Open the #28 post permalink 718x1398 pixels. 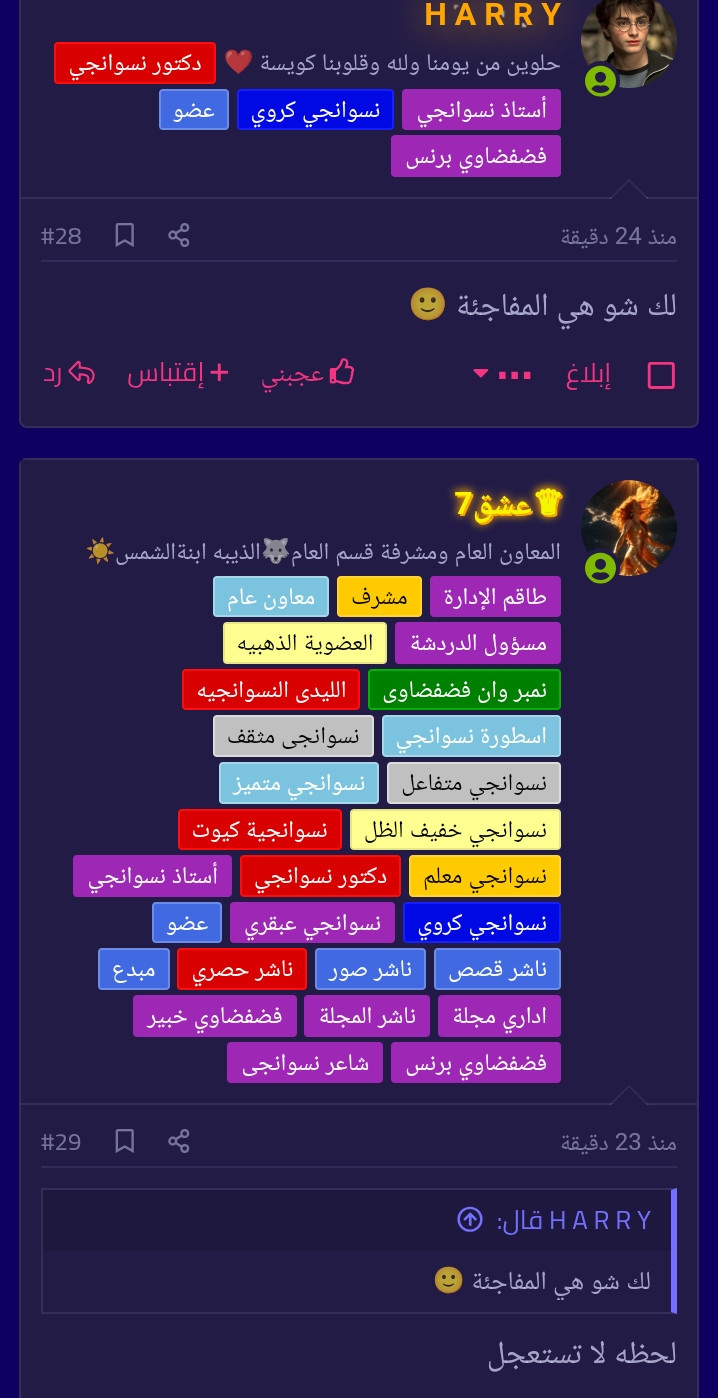(x=61, y=236)
